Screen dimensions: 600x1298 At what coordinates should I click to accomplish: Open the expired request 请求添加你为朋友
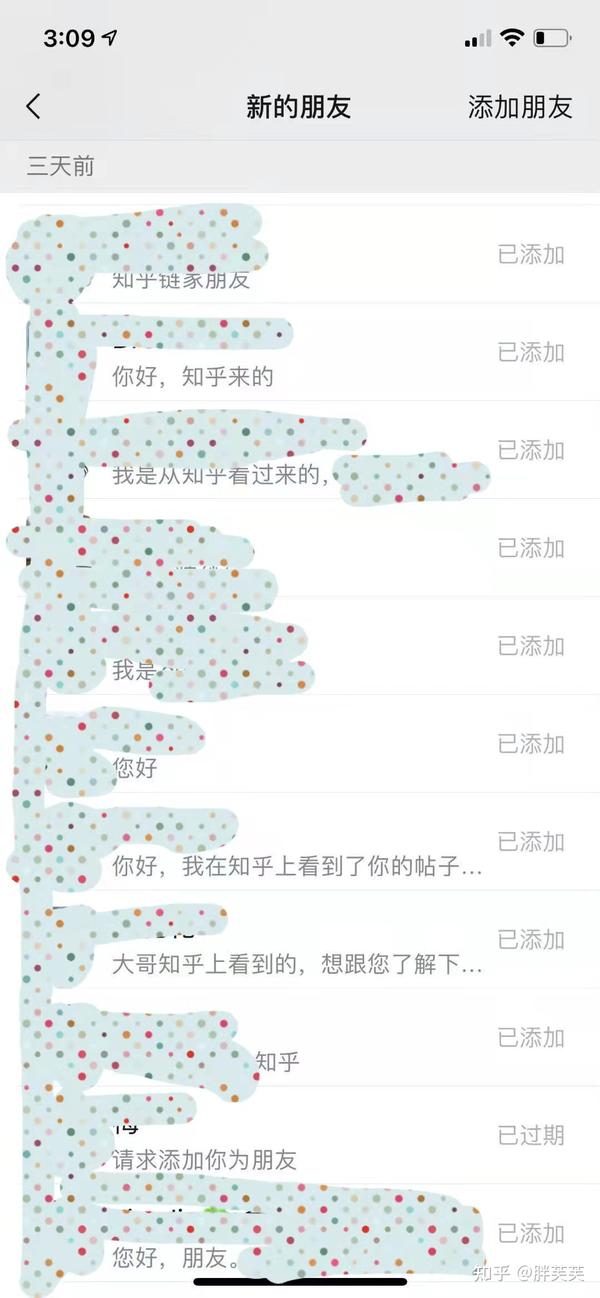pos(205,1160)
